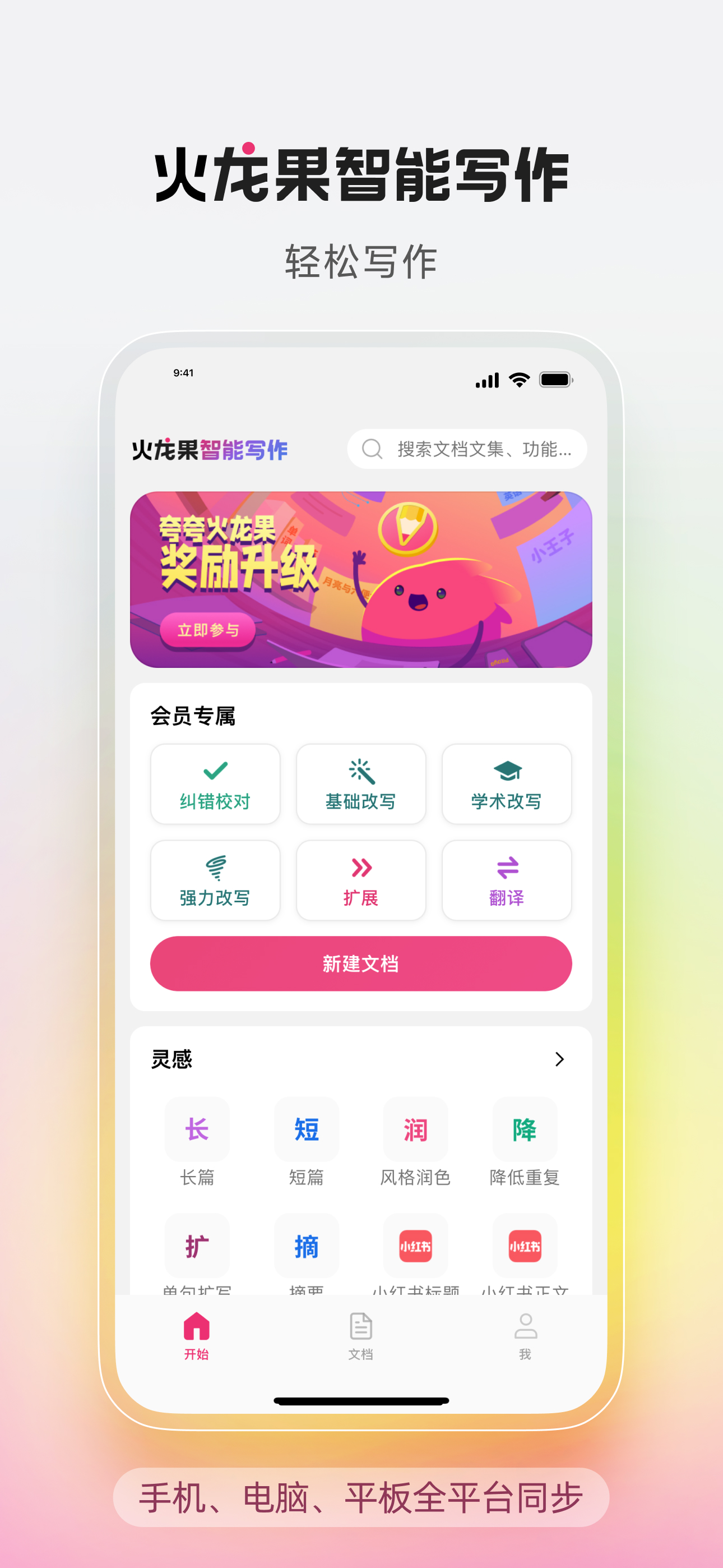Click the 摘要 summary icon
The image size is (723, 1568).
pos(306,1245)
